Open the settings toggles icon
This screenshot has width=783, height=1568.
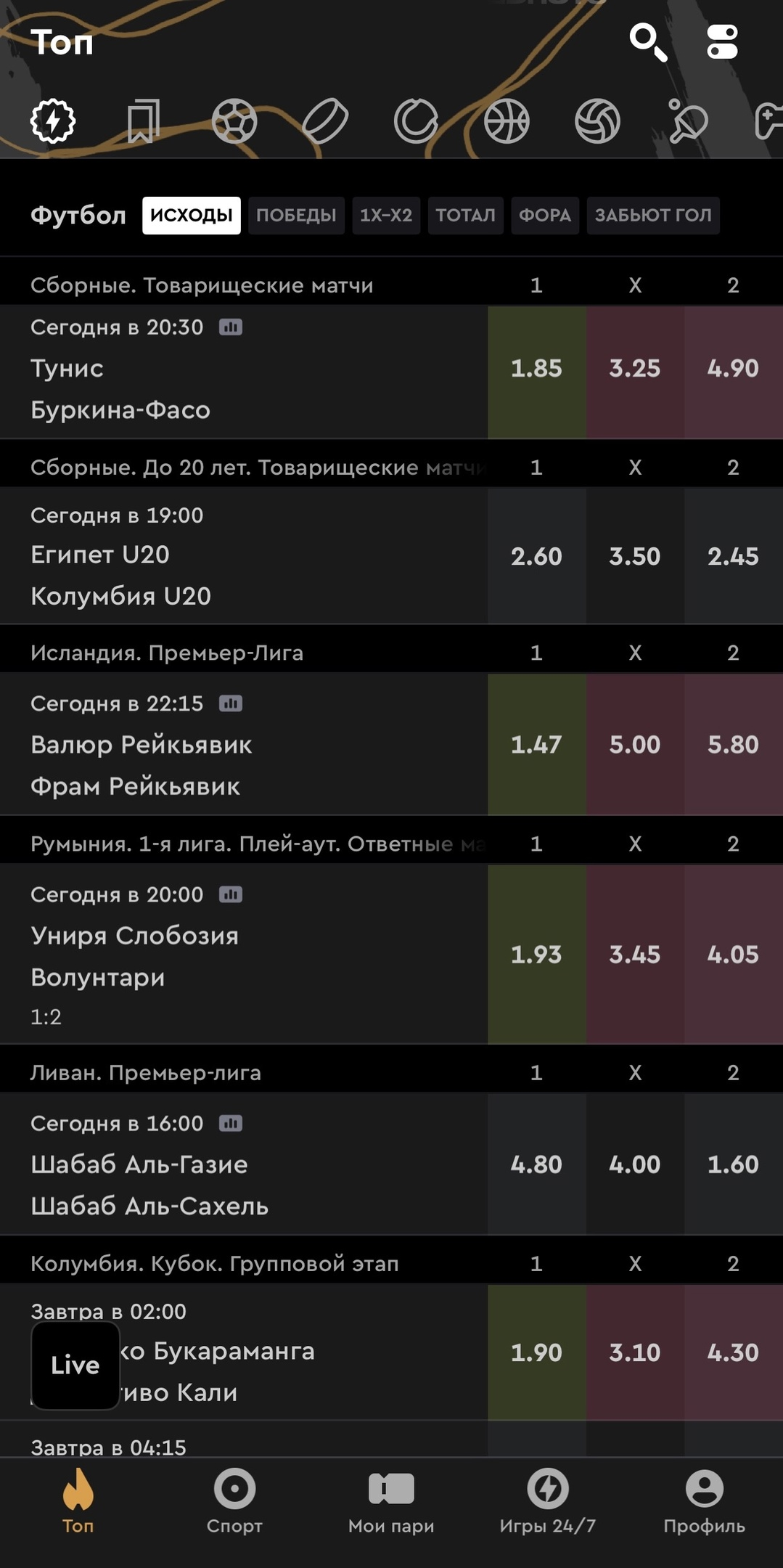[x=722, y=42]
